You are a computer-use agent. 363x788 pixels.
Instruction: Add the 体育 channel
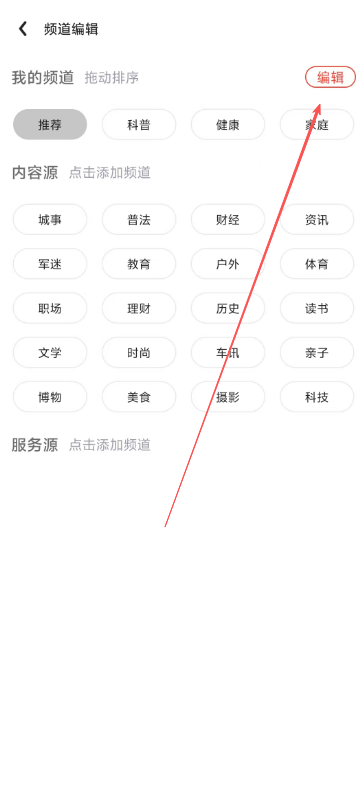click(x=317, y=264)
